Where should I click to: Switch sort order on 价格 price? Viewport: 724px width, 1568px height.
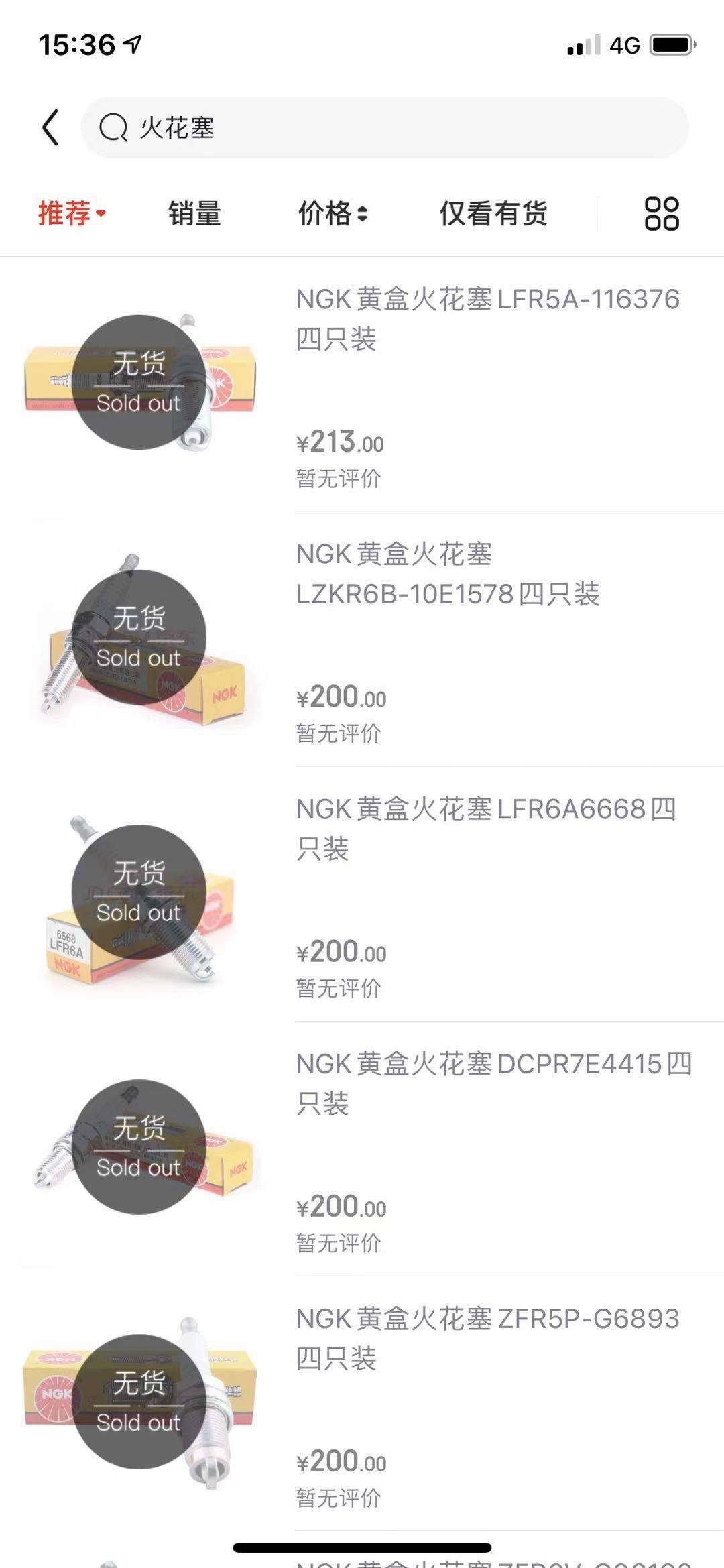[x=332, y=214]
